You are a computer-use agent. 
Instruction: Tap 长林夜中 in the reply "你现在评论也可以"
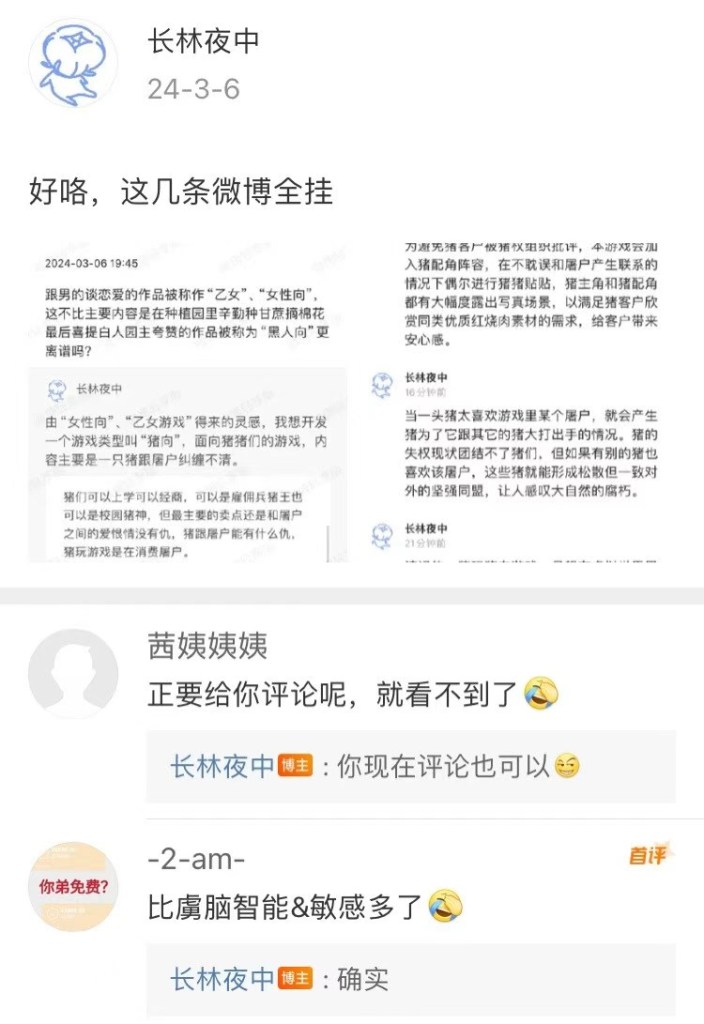221,767
